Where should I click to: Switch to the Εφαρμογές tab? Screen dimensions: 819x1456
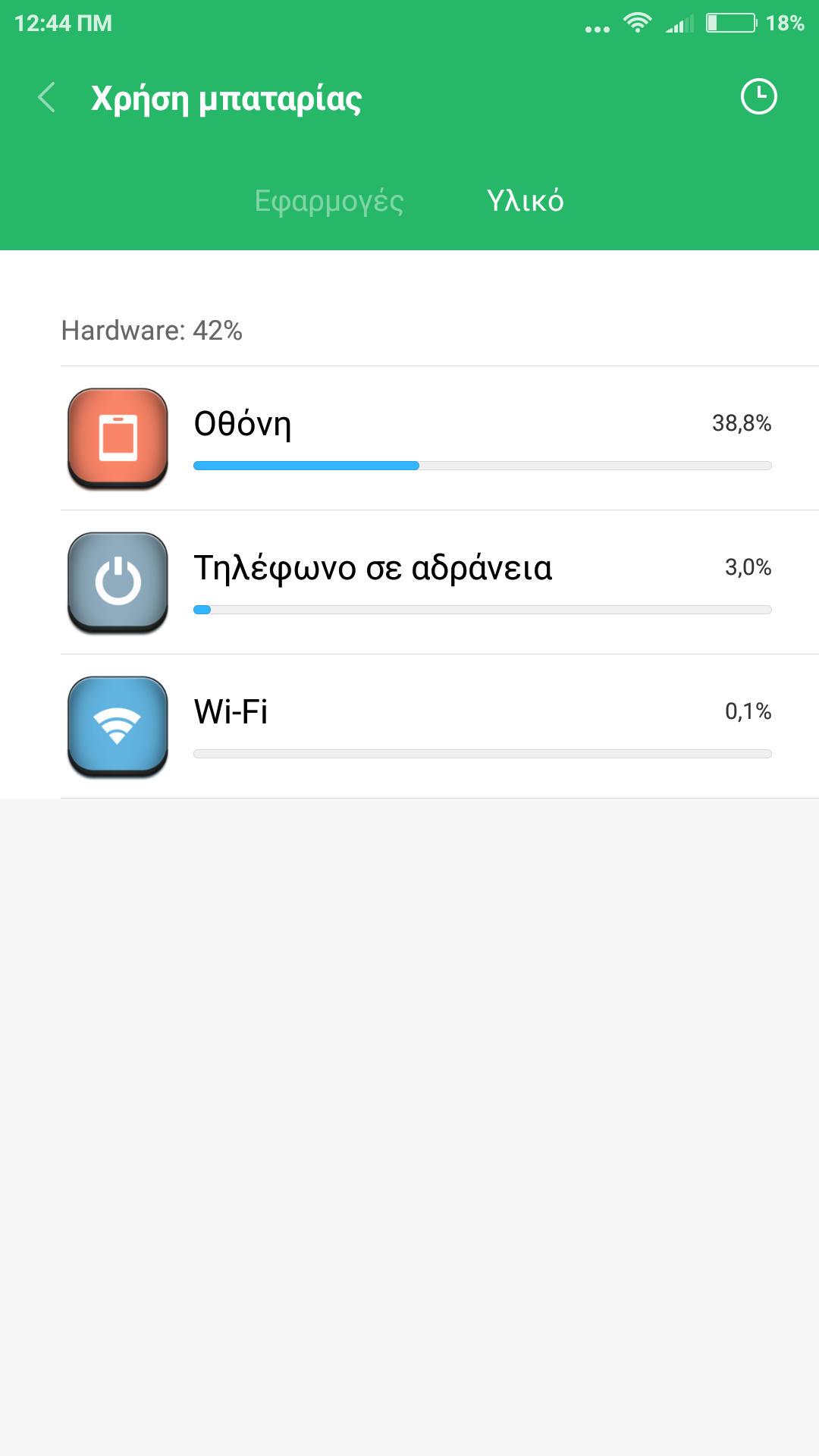pyautogui.click(x=329, y=201)
